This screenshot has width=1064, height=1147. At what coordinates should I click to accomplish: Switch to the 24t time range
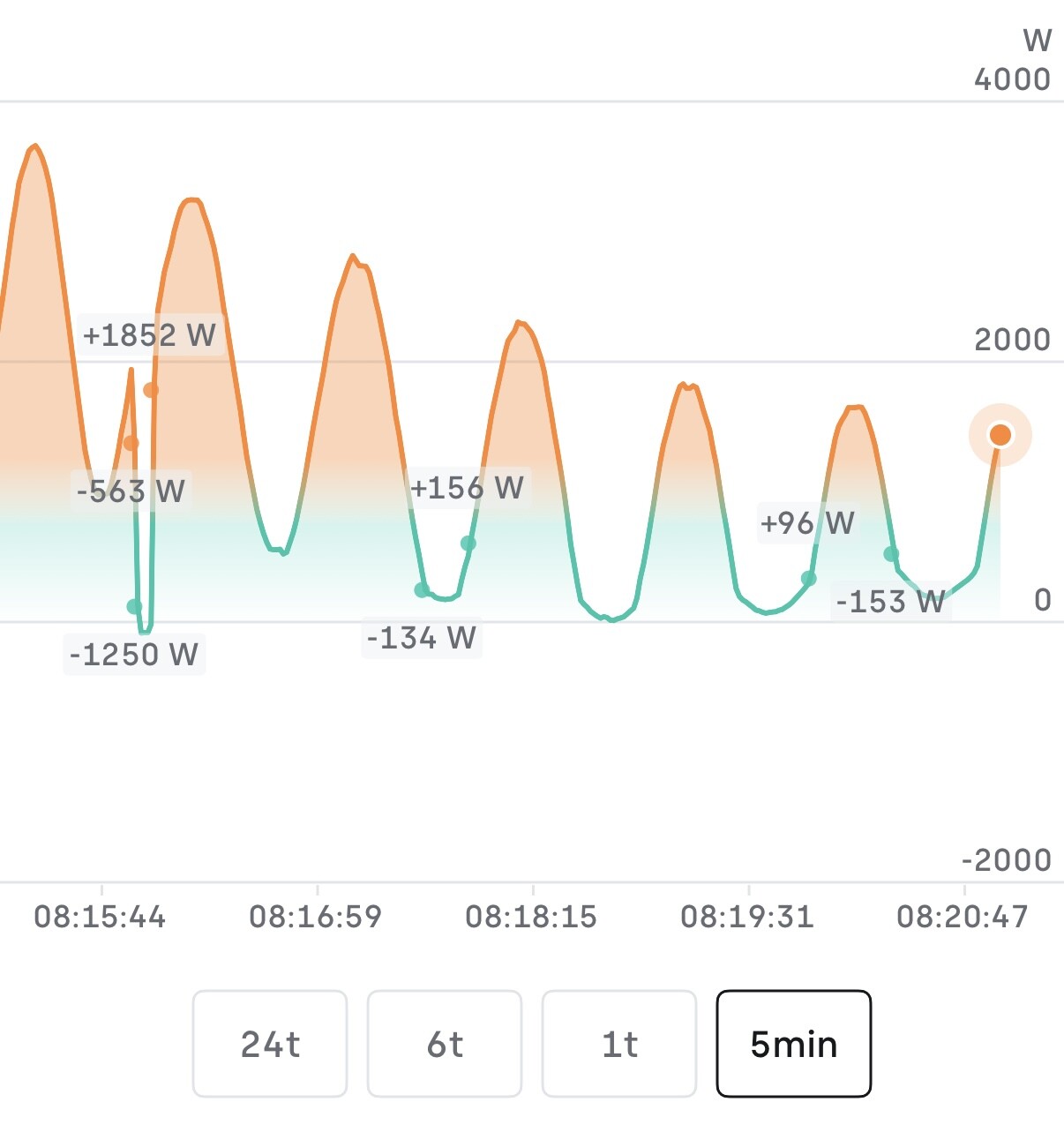[x=270, y=1044]
